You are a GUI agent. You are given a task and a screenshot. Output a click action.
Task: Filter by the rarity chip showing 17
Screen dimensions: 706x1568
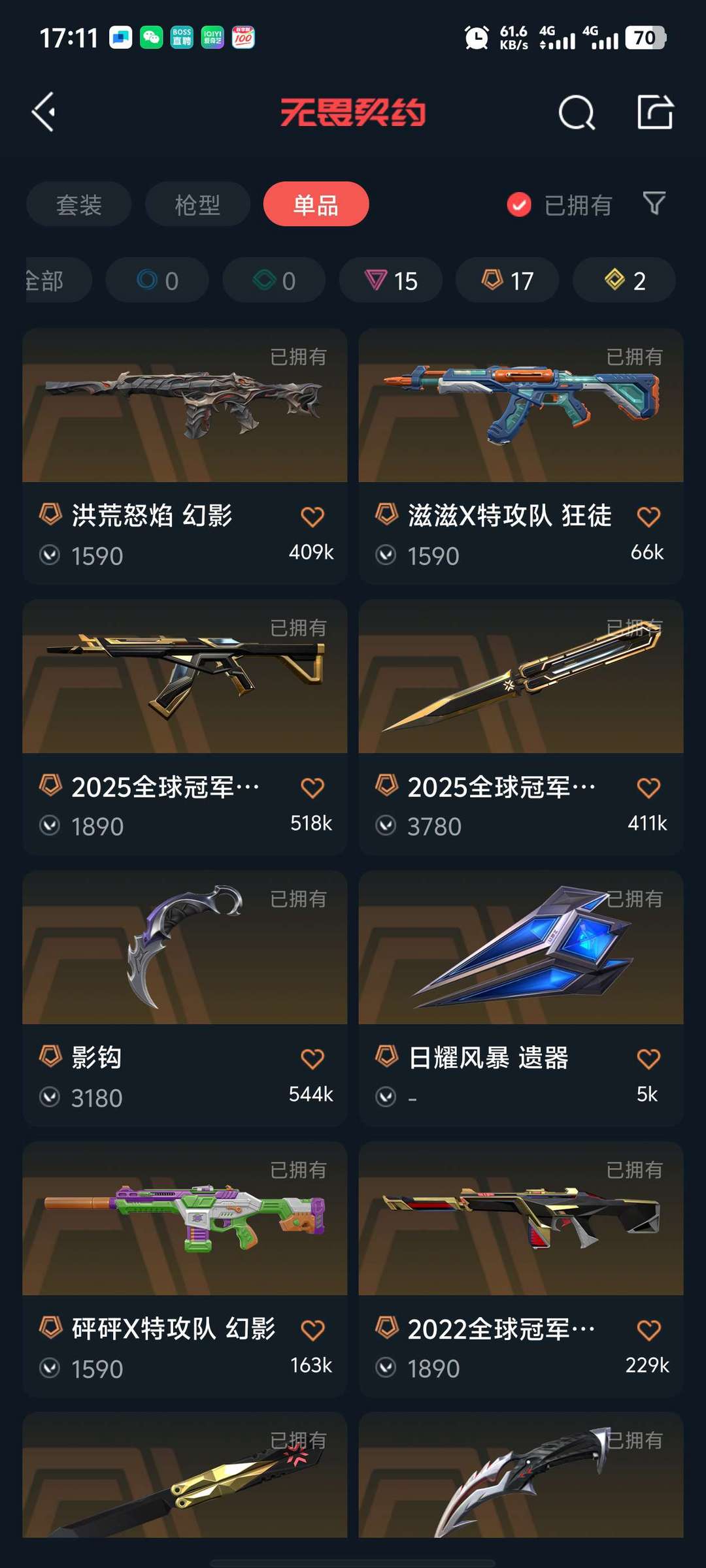[507, 280]
